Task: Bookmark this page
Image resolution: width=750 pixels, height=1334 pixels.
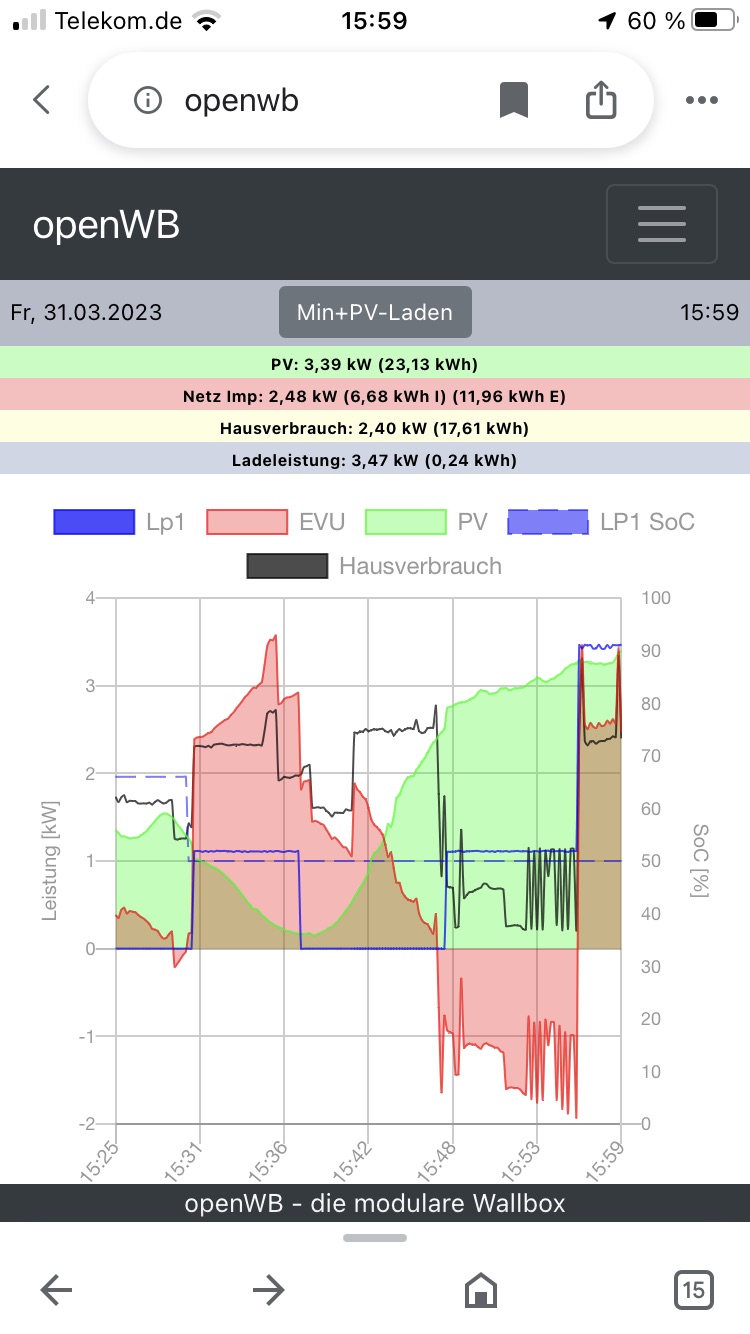Action: (x=513, y=100)
